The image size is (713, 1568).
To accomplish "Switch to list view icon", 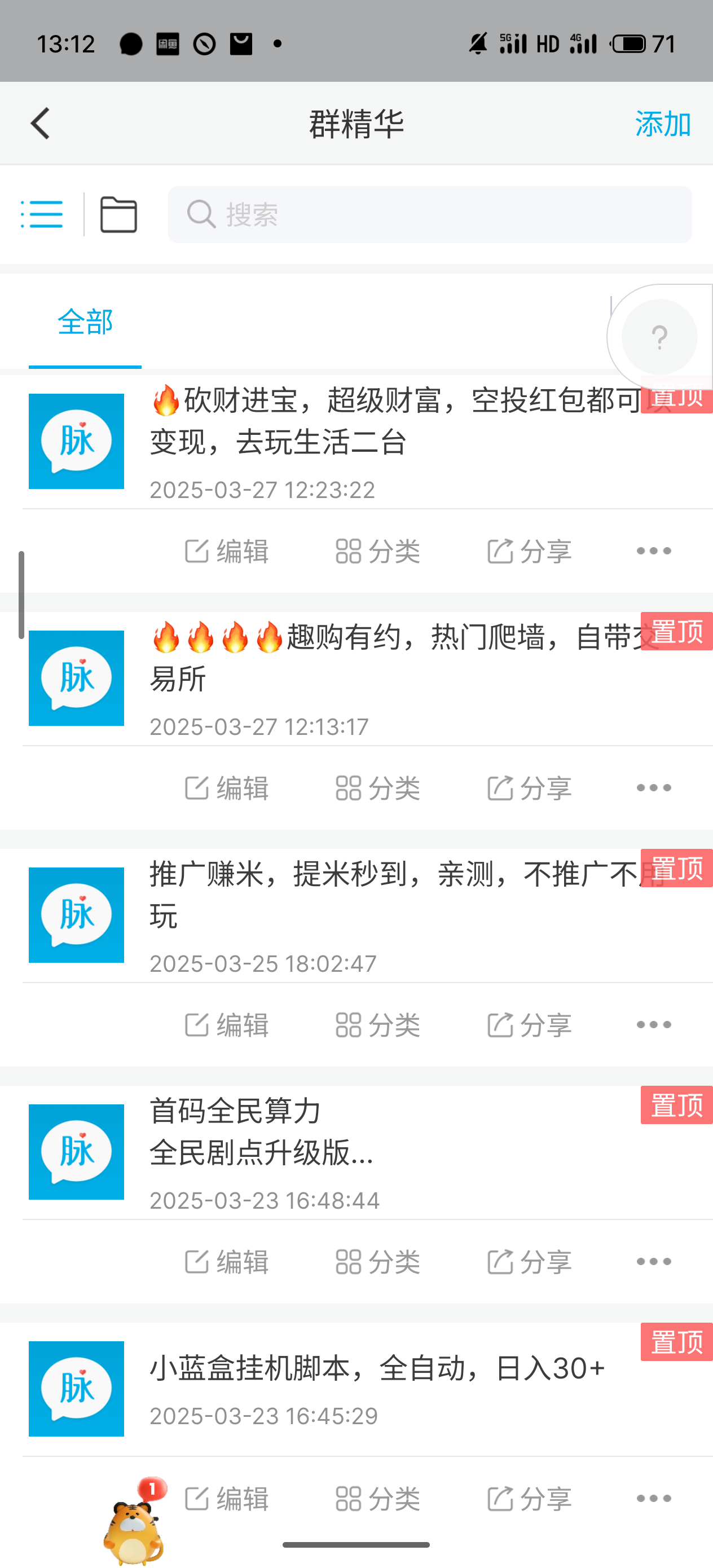I will 41,214.
